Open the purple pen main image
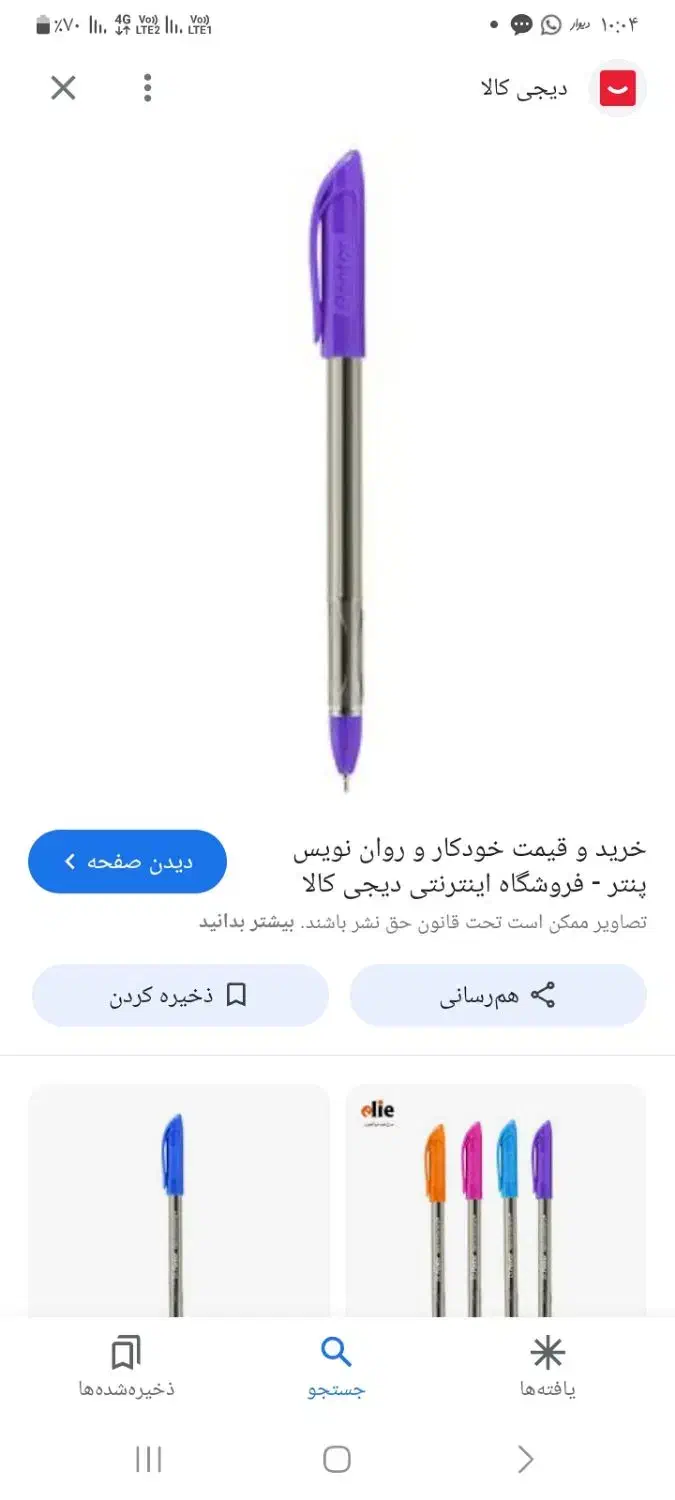This screenshot has width=675, height=1500. pos(338,470)
